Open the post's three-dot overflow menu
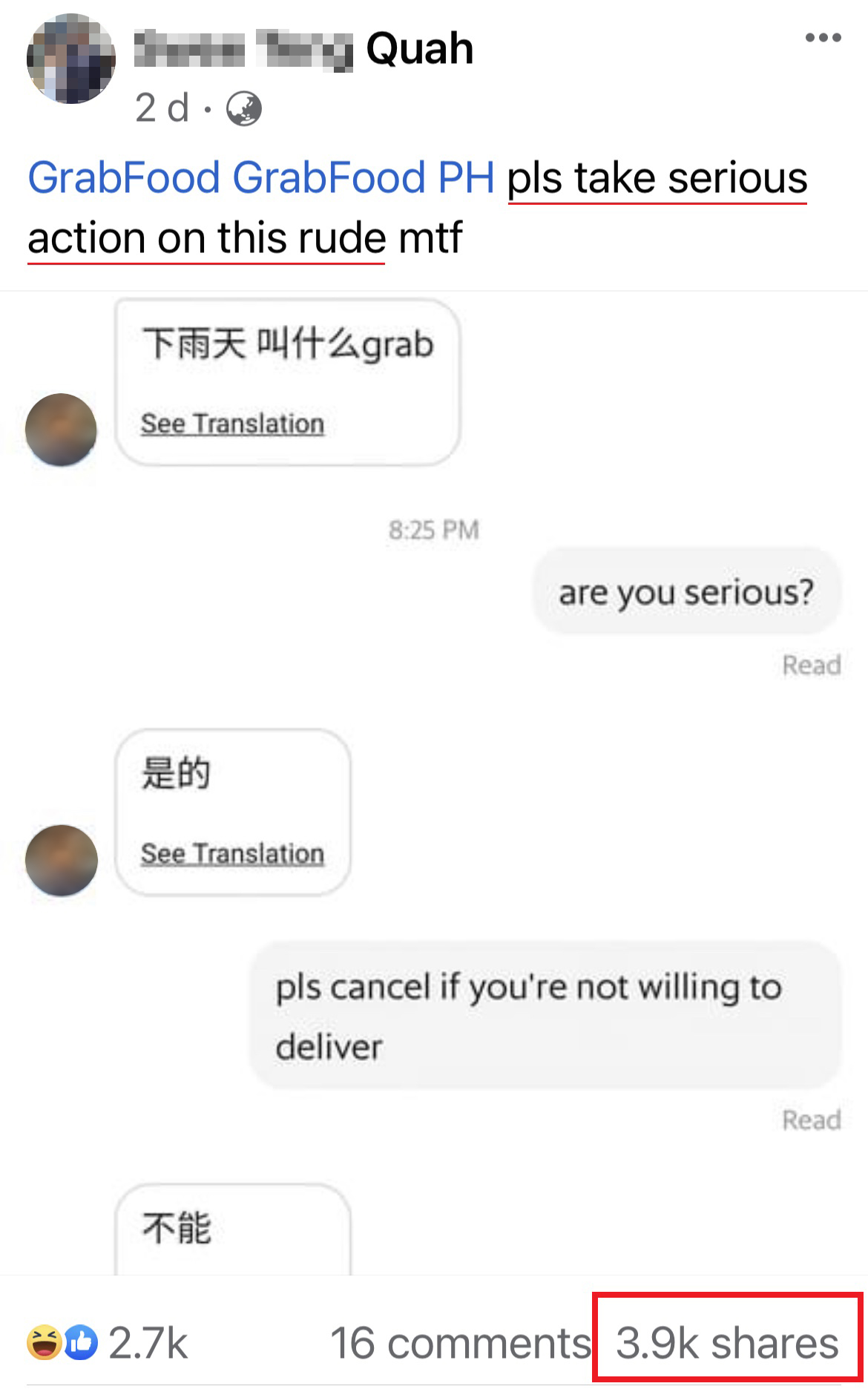The height and width of the screenshot is (1389, 868). pos(823,38)
